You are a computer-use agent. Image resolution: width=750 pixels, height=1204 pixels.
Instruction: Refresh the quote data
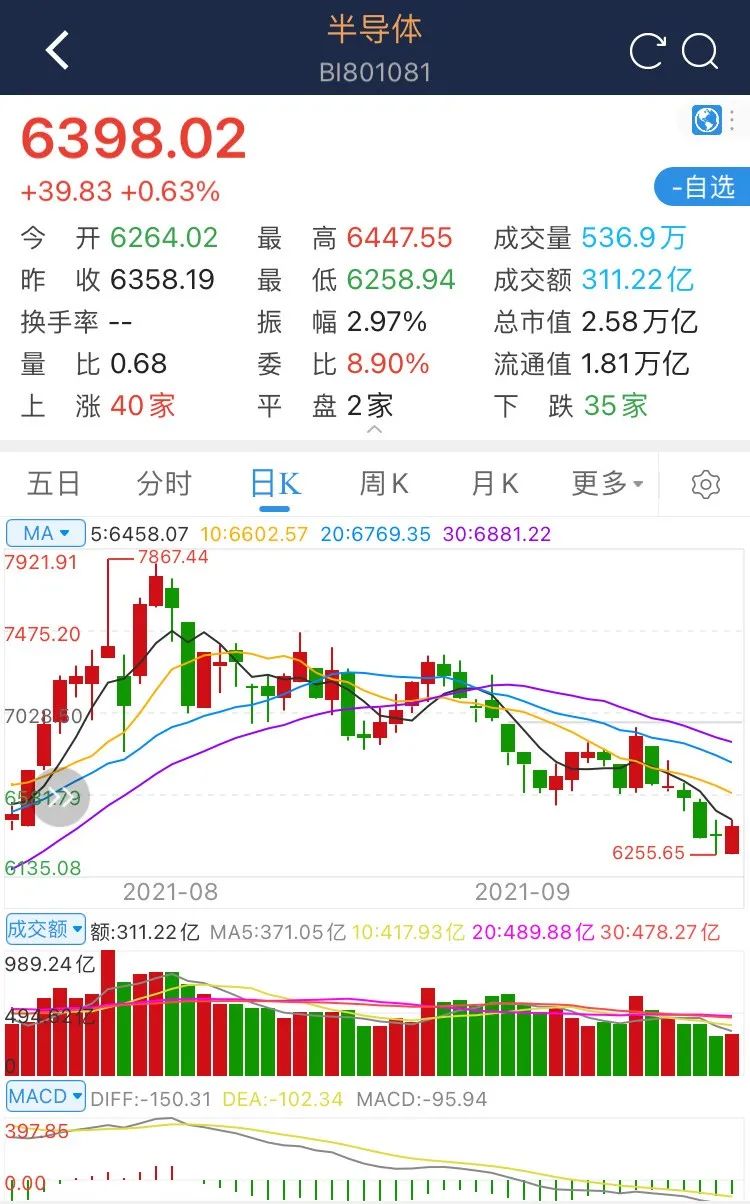click(647, 51)
